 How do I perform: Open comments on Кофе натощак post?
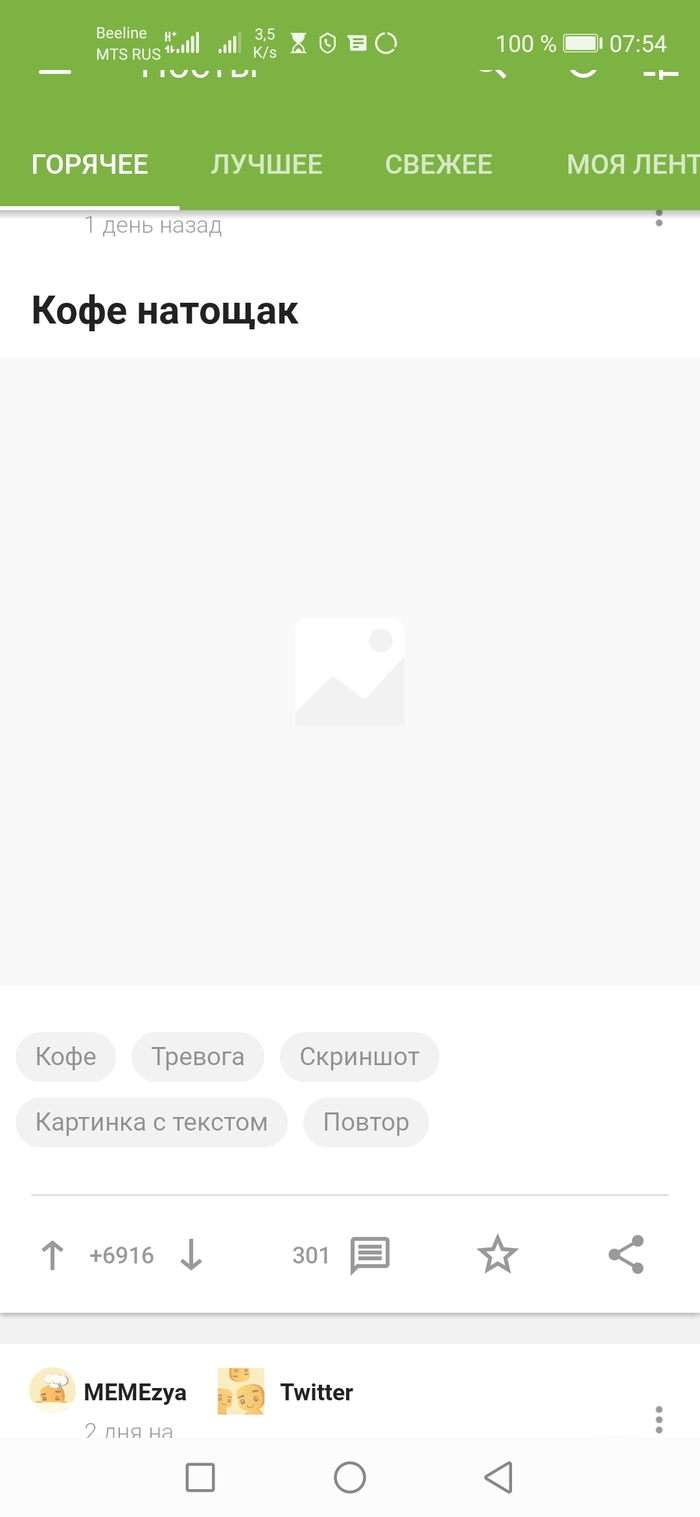pos(369,1255)
